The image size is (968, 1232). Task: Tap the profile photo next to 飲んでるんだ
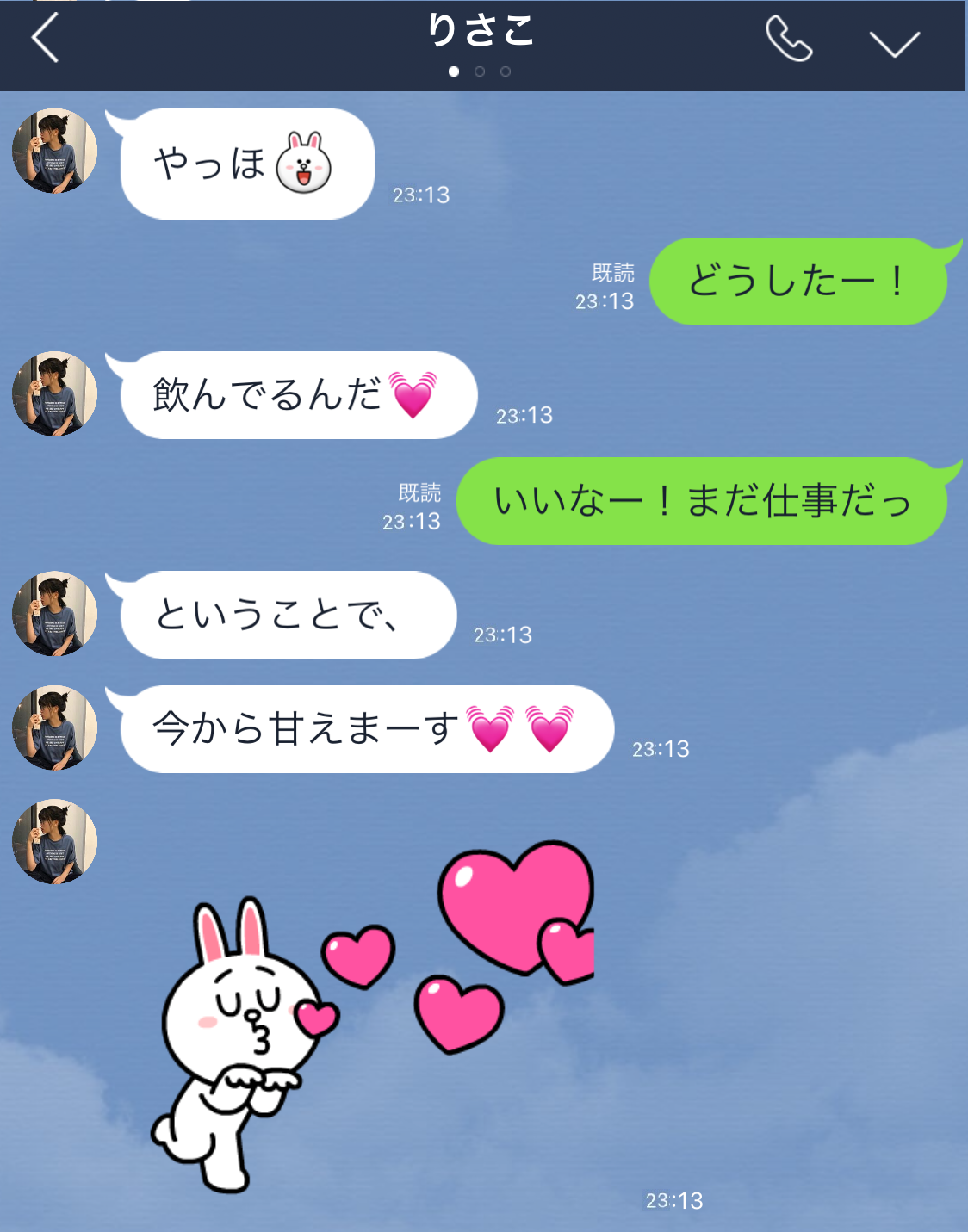pyautogui.click(x=54, y=394)
